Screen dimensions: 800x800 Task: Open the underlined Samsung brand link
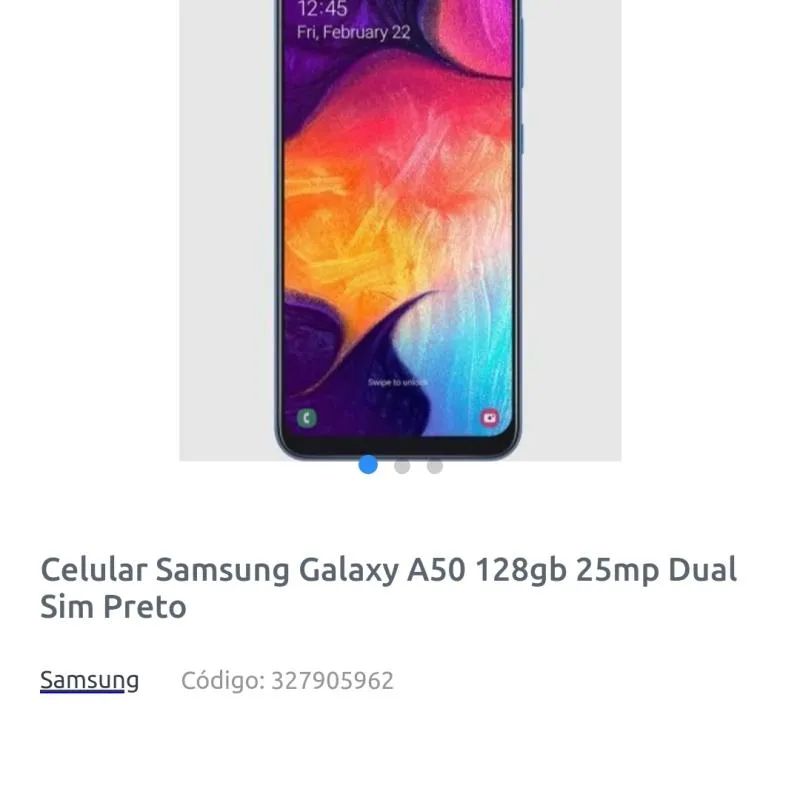[x=89, y=681]
